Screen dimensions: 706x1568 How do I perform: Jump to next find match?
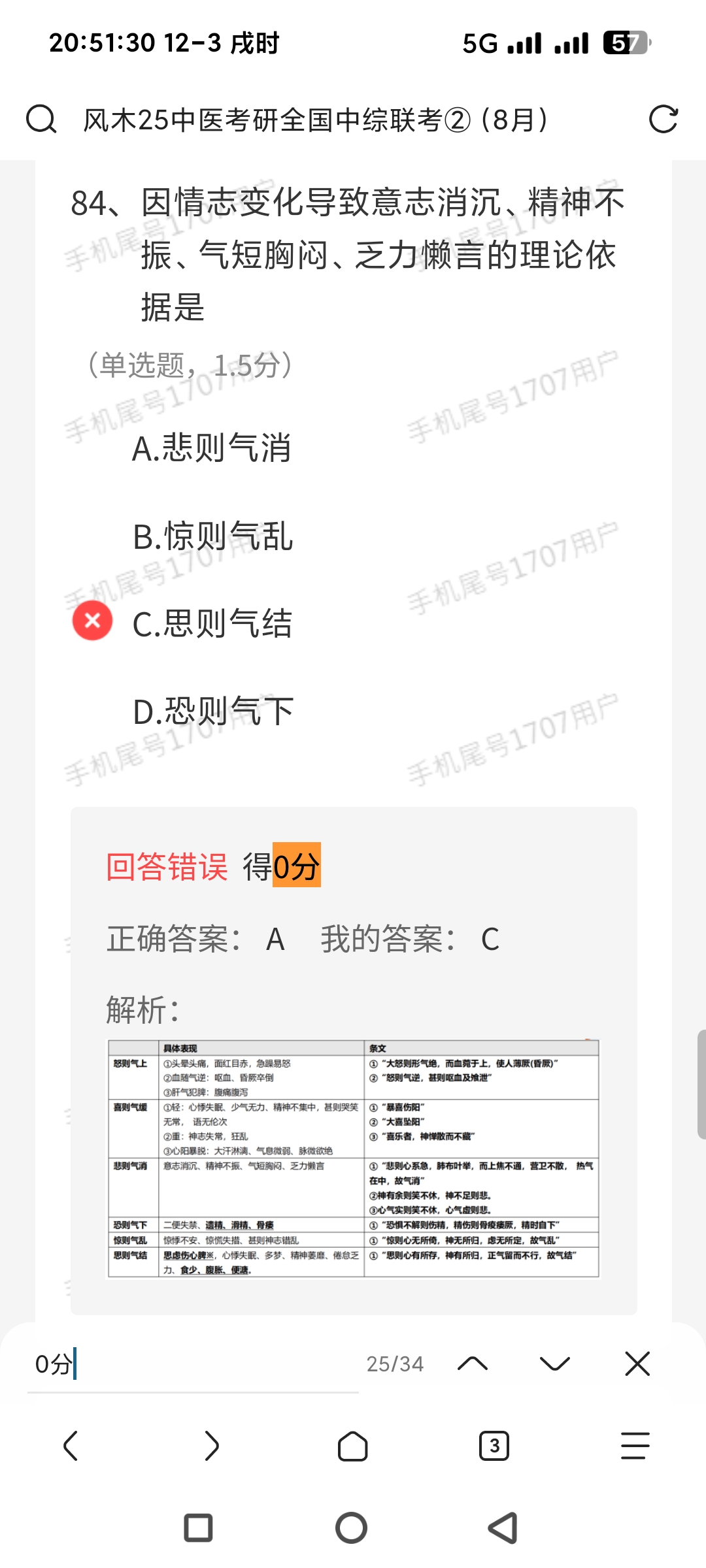(555, 1364)
